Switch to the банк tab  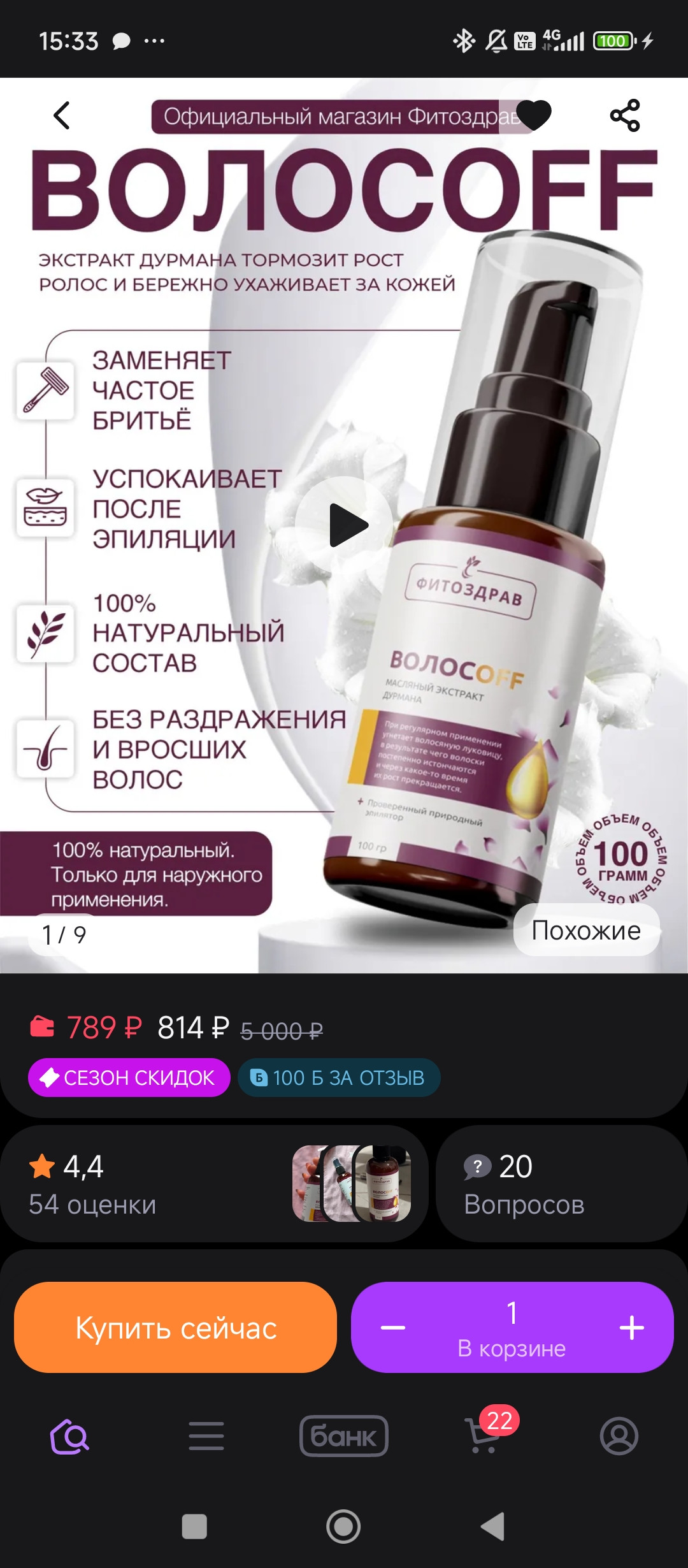coord(344,1437)
